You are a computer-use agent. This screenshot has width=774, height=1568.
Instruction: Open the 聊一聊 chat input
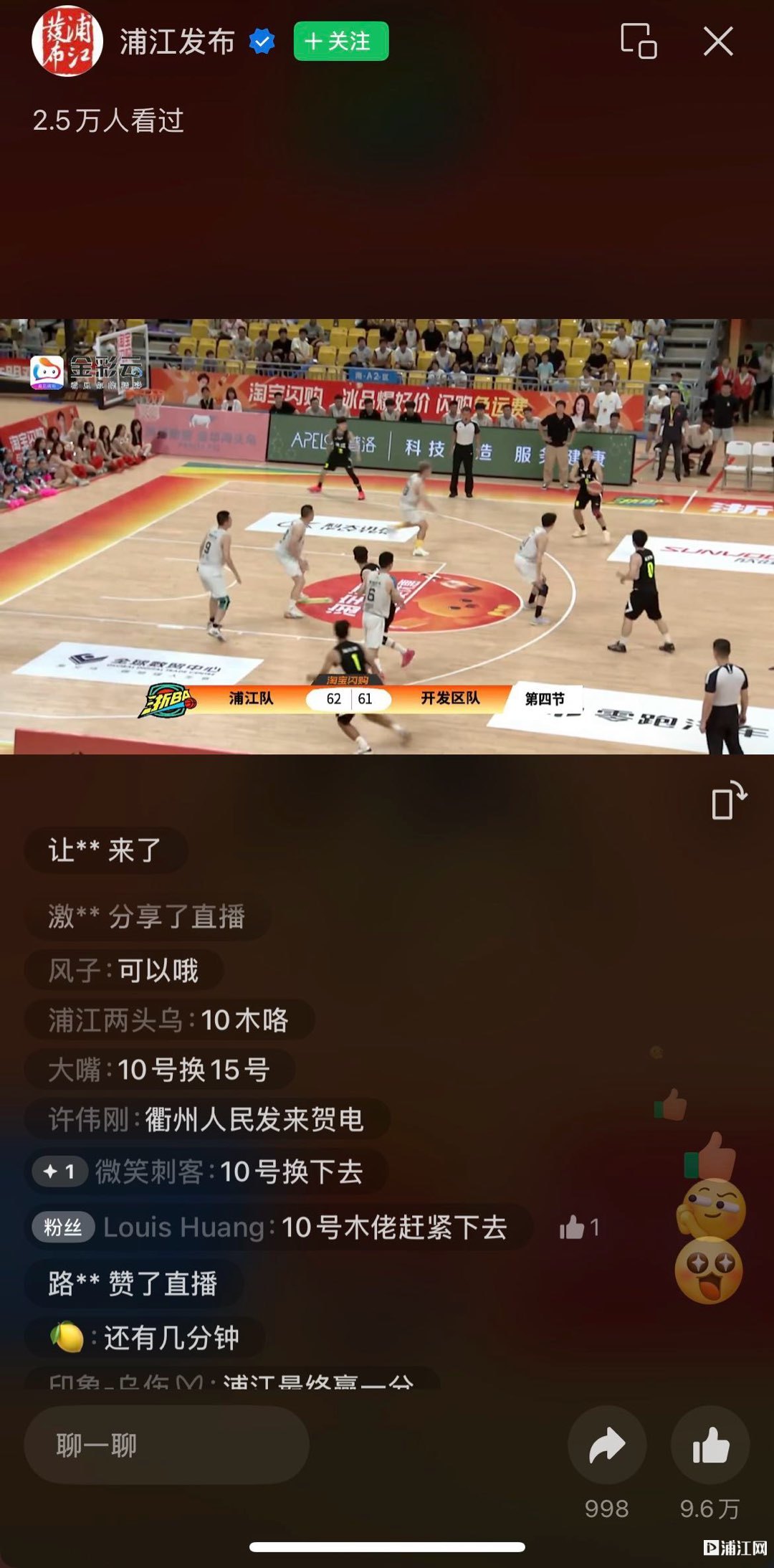click(167, 1445)
